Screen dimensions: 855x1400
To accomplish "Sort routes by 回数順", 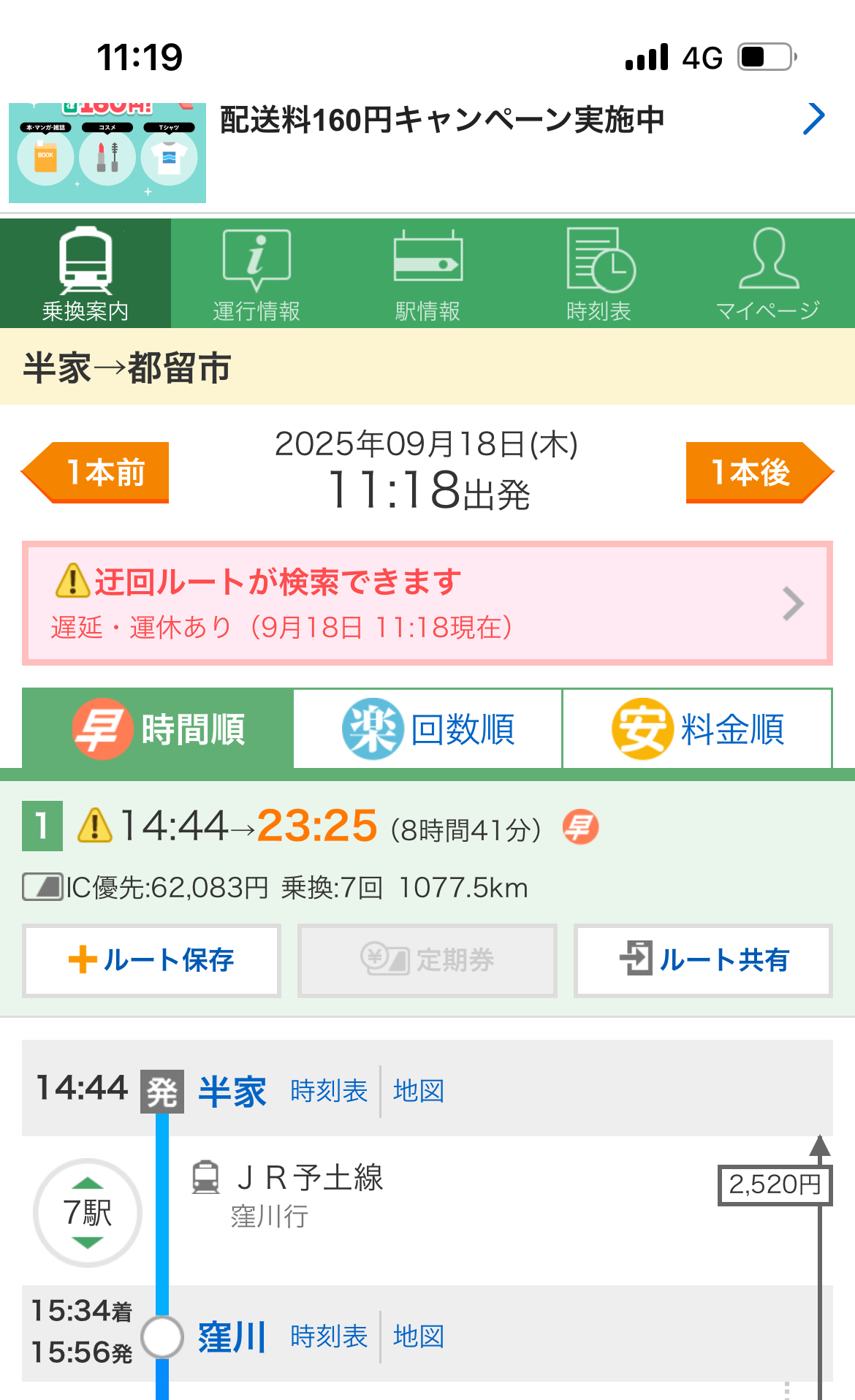I will pyautogui.click(x=427, y=728).
